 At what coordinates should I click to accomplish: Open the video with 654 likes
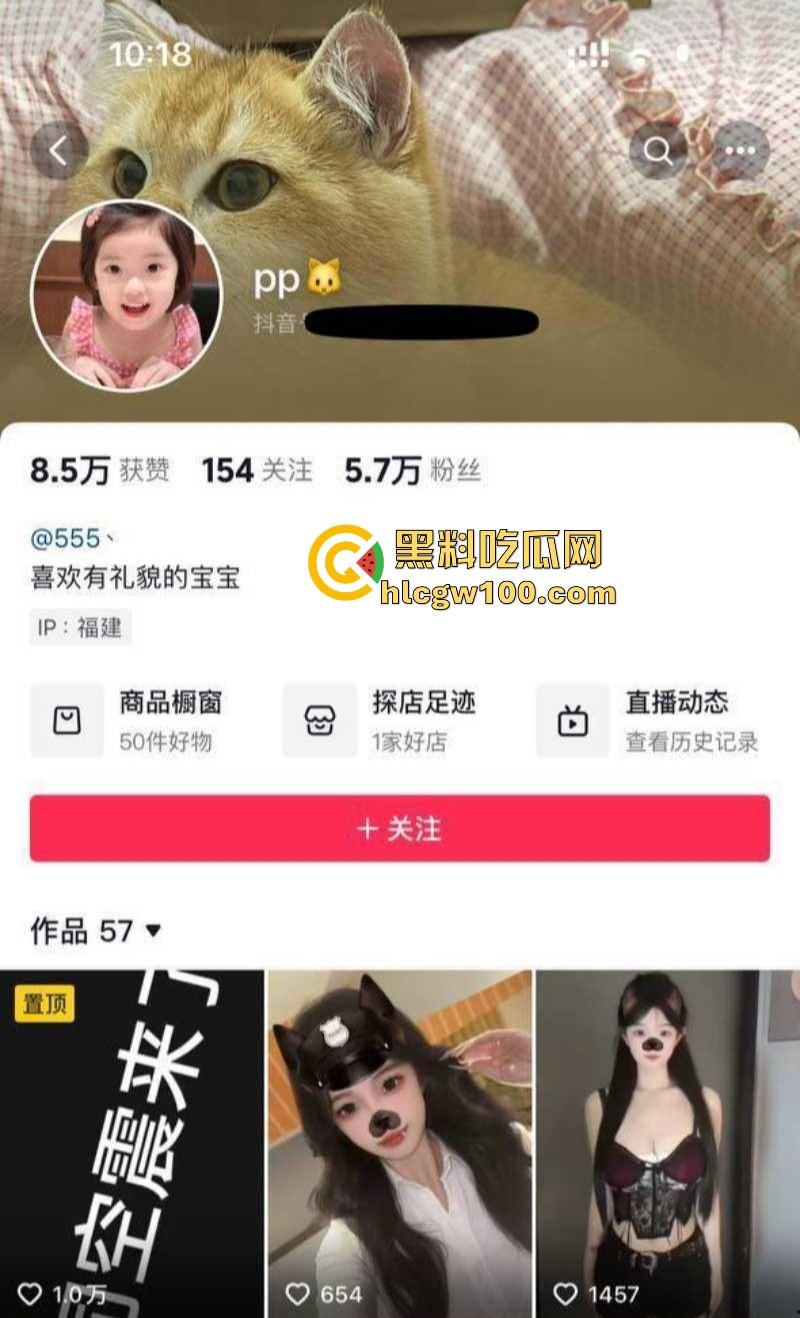click(x=400, y=1140)
